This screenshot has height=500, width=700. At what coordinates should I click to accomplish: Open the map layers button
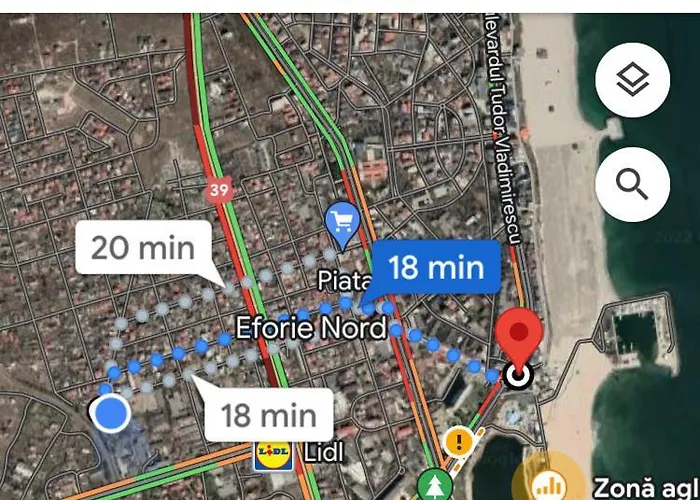pyautogui.click(x=632, y=80)
